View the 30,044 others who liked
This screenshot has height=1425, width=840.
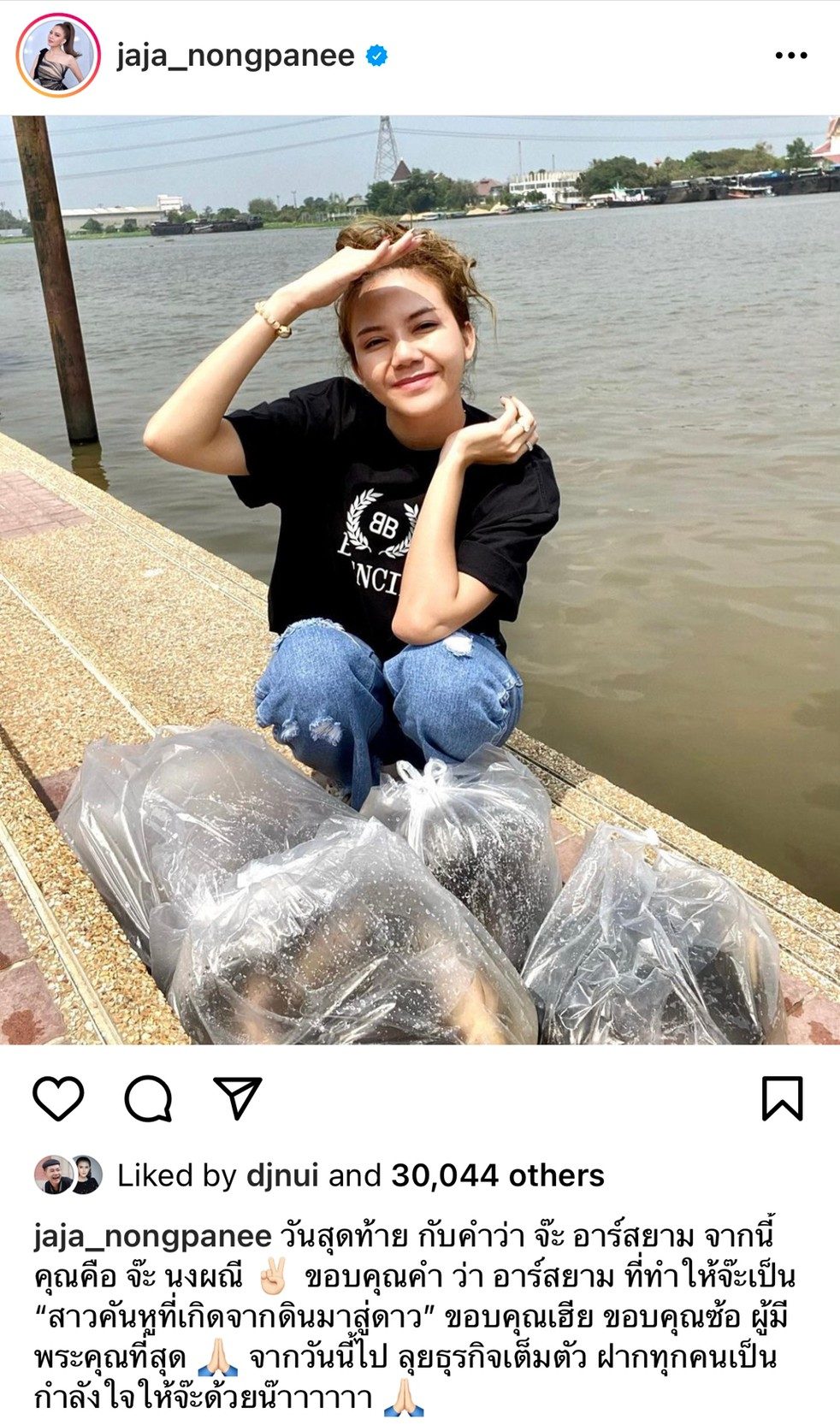[x=498, y=1176]
